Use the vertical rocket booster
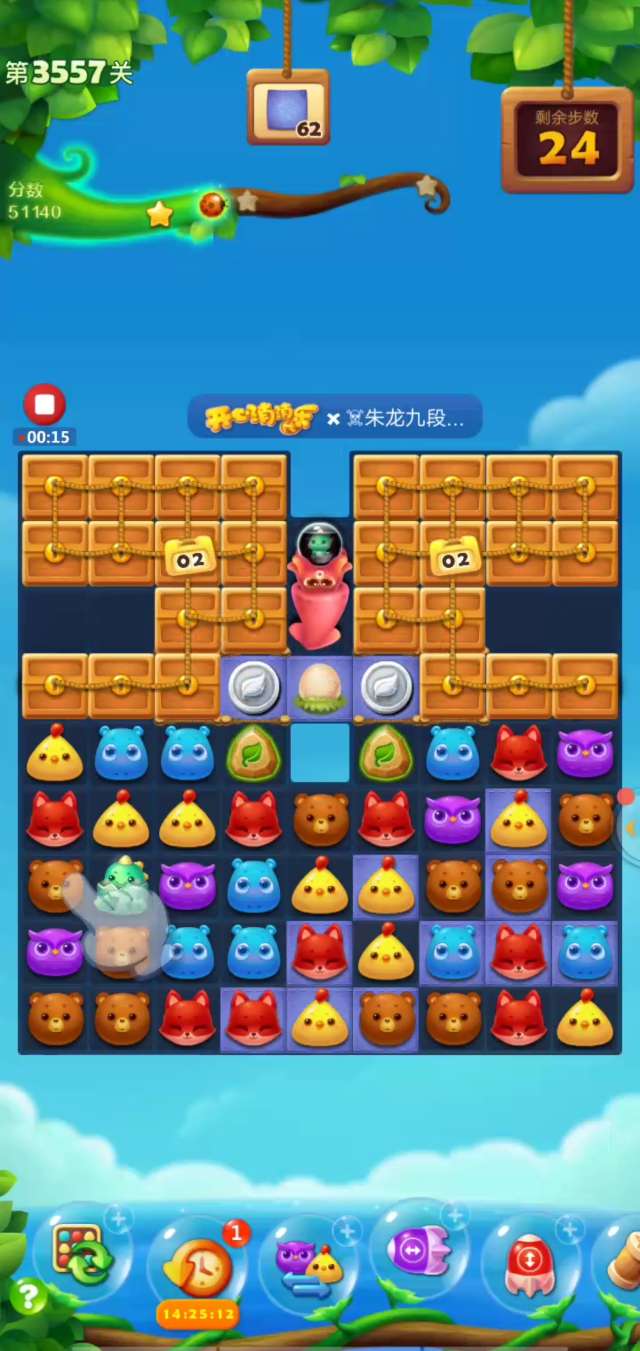 tap(529, 1260)
